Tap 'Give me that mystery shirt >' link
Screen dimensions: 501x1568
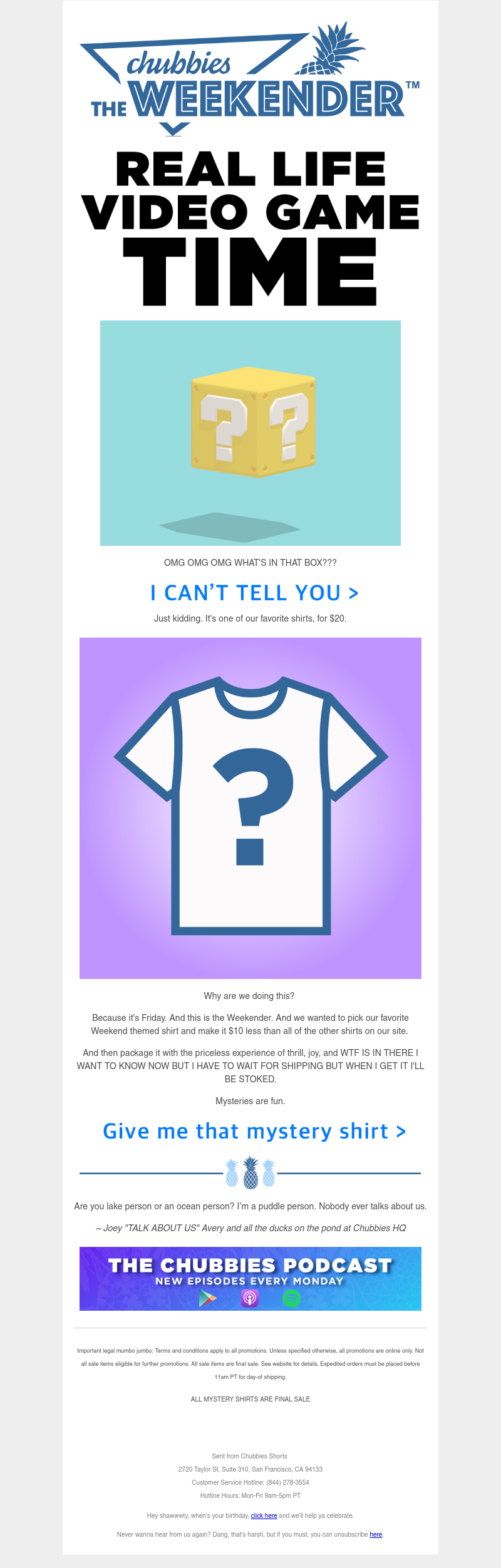(254, 1131)
